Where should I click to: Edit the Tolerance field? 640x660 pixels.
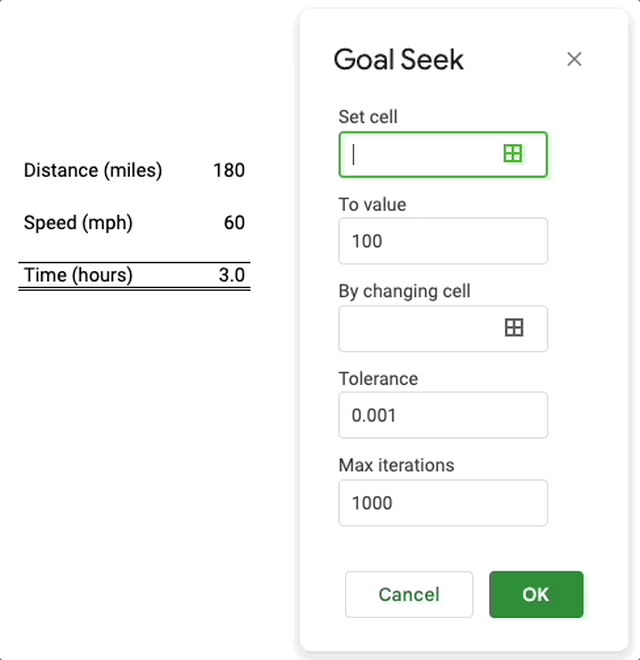point(443,415)
